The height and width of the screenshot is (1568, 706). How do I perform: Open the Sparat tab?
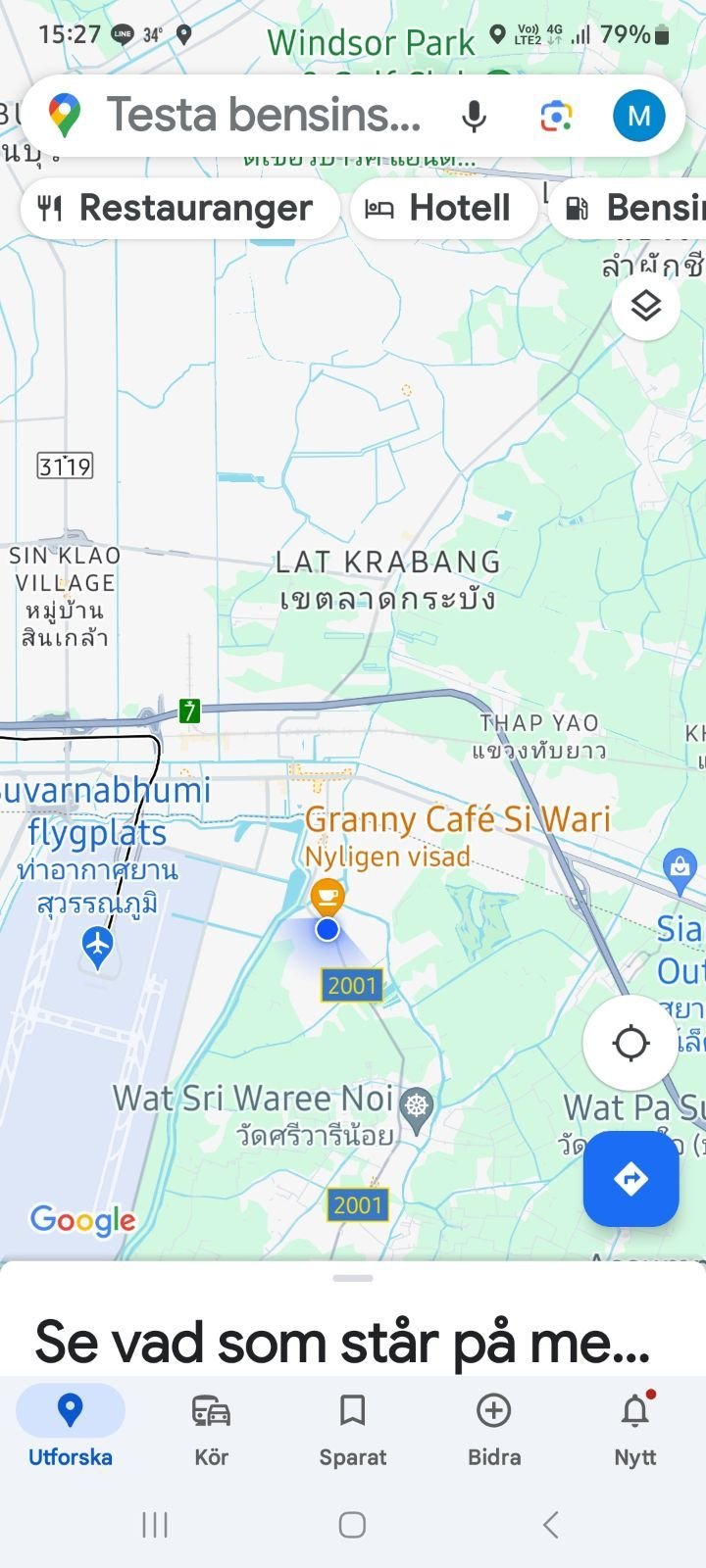[x=352, y=1429]
